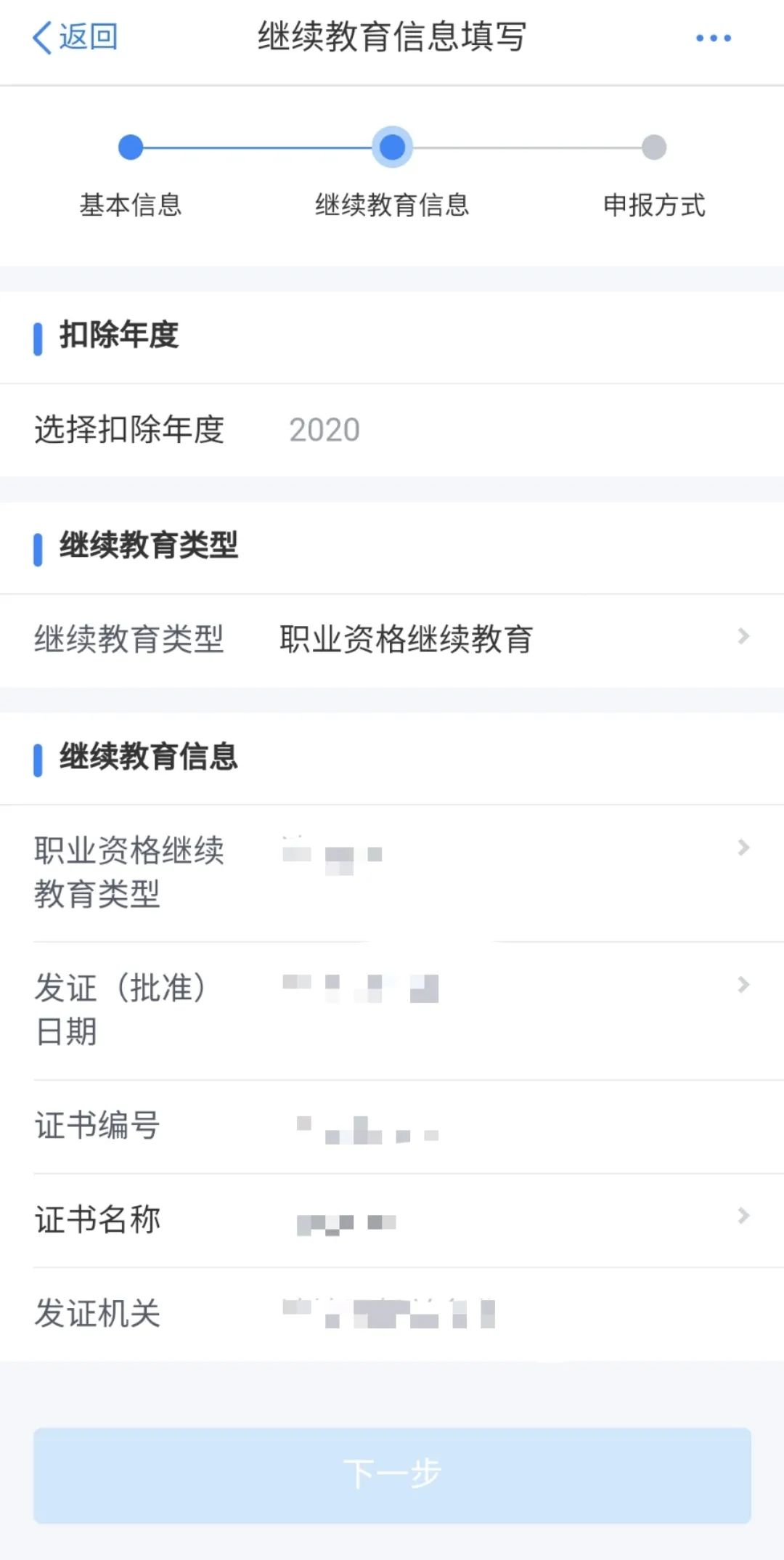Expand the 职业资格继续教育类型 options
Image resolution: width=784 pixels, height=1560 pixels.
pyautogui.click(x=743, y=848)
